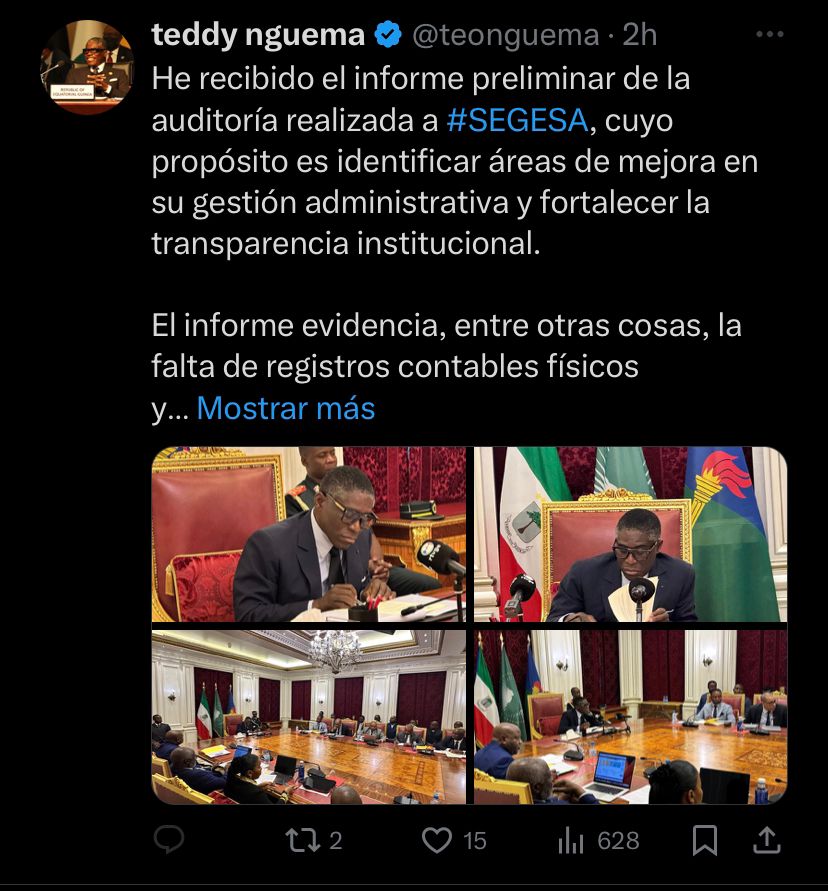
Task: Open the tweet's three-dot overflow menu
Action: coord(769,35)
